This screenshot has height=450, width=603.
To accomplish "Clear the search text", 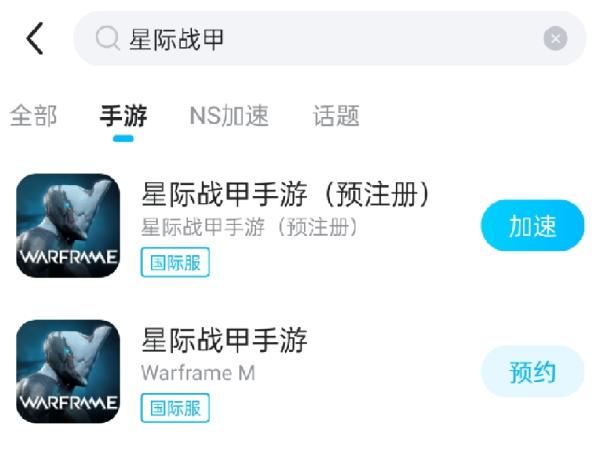I will [x=555, y=39].
